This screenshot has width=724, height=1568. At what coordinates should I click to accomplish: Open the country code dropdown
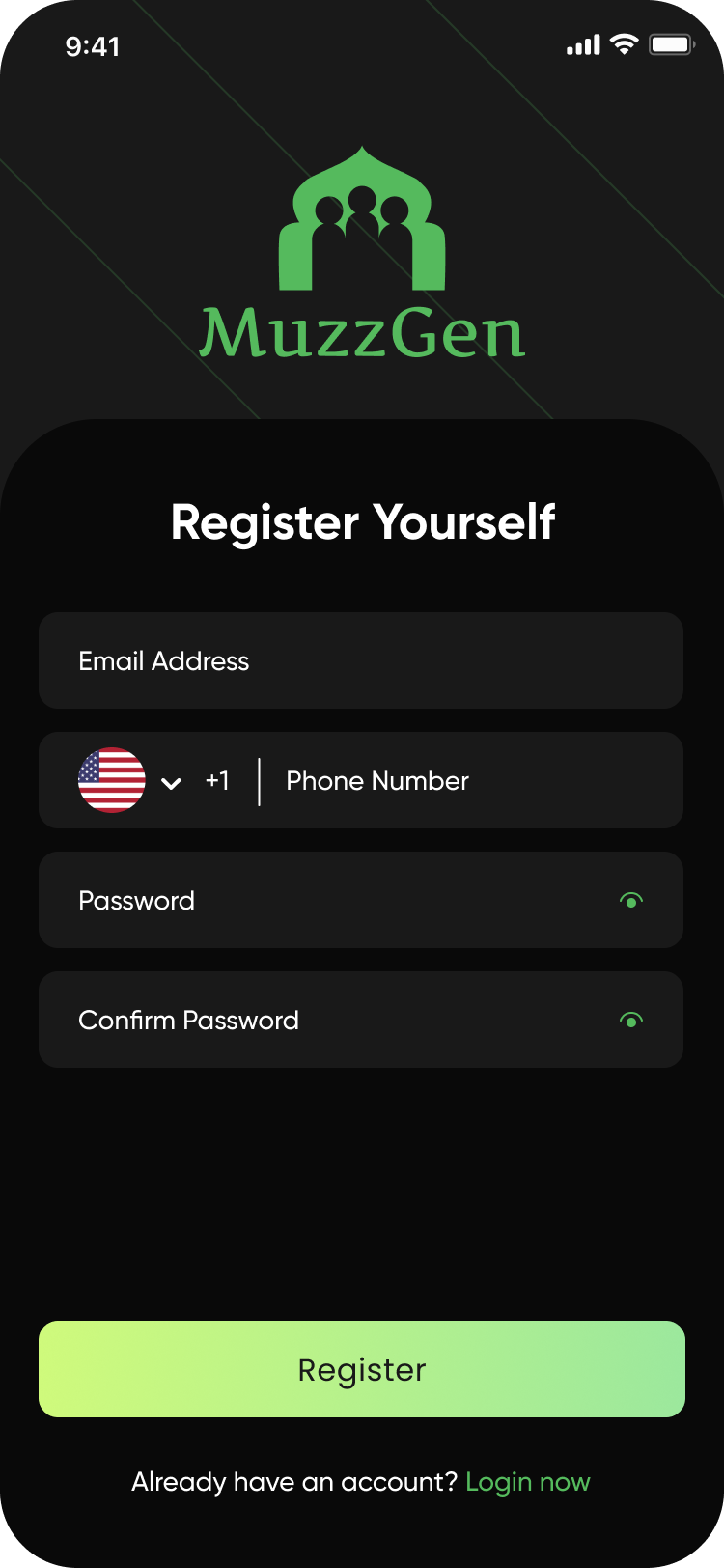coord(171,782)
